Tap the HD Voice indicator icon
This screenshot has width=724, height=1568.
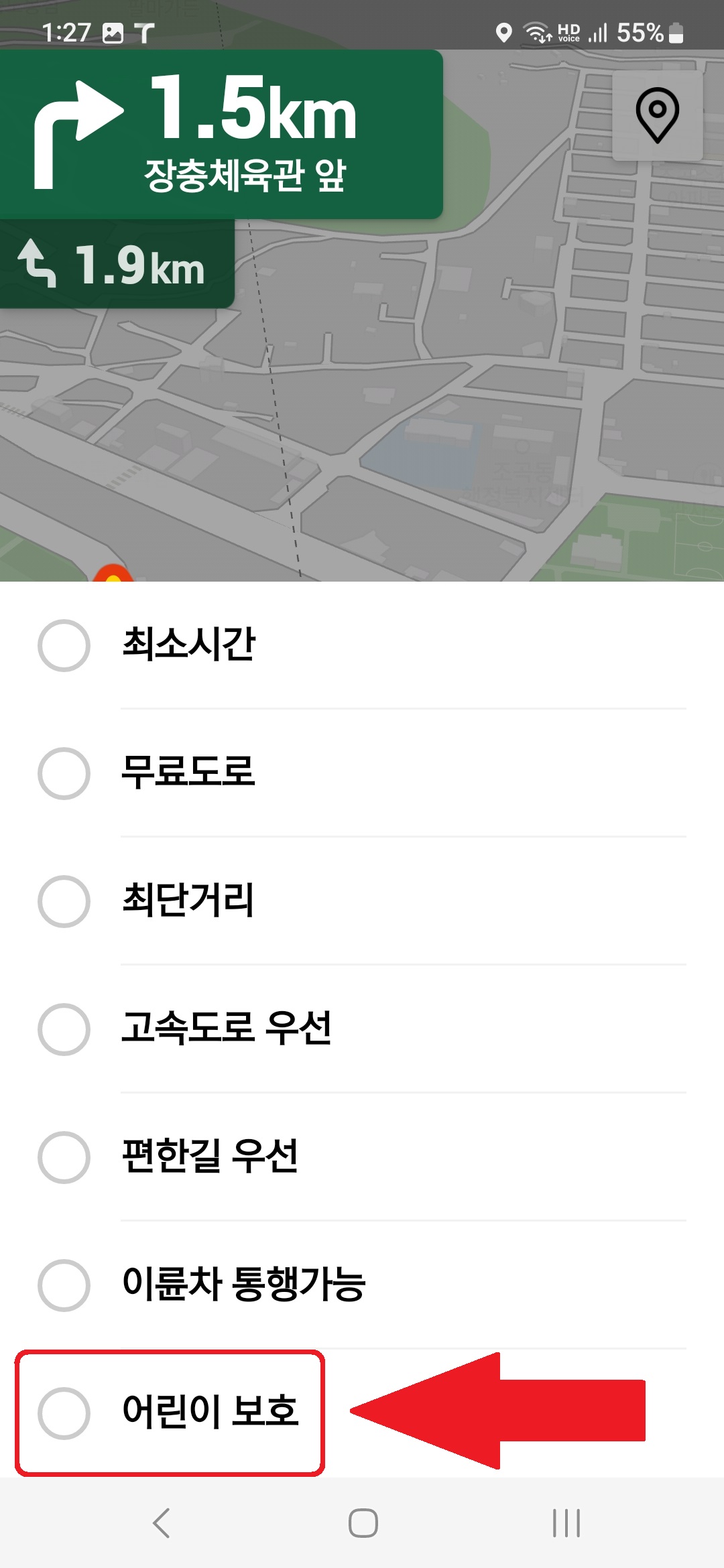569,31
